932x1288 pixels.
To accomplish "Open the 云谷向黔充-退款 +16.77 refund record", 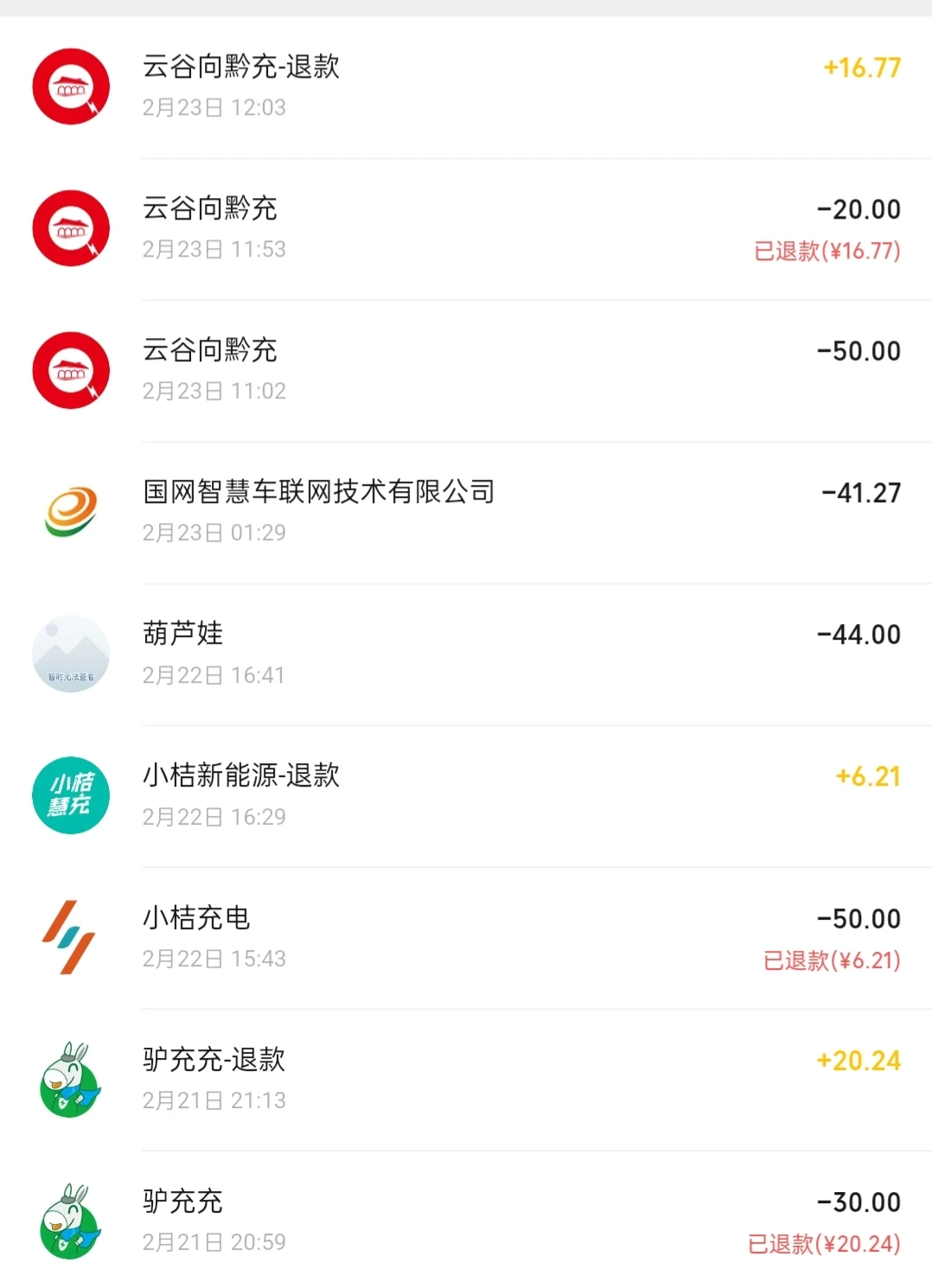I will pos(466,87).
